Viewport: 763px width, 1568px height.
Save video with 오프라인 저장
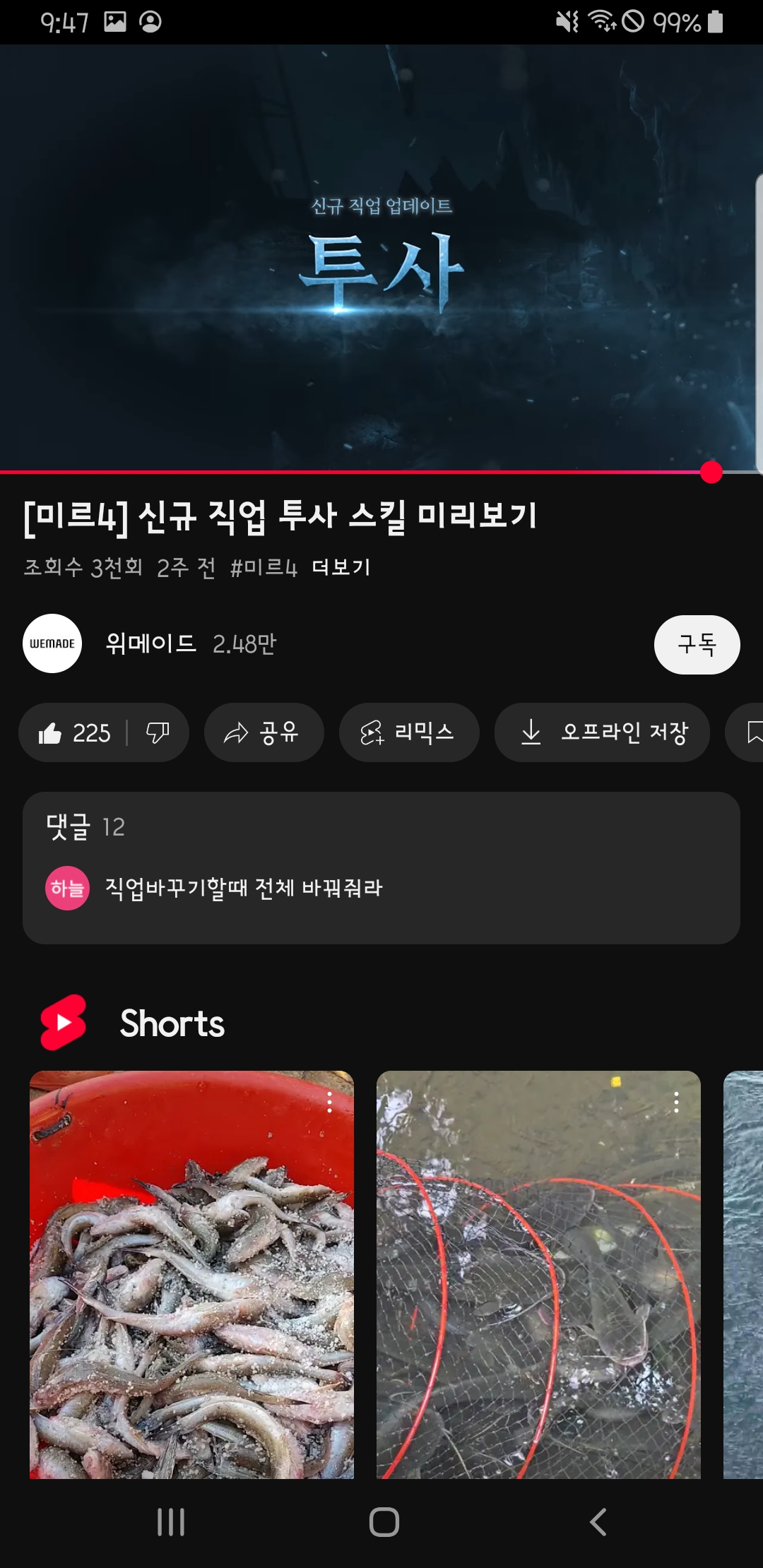[x=602, y=732]
